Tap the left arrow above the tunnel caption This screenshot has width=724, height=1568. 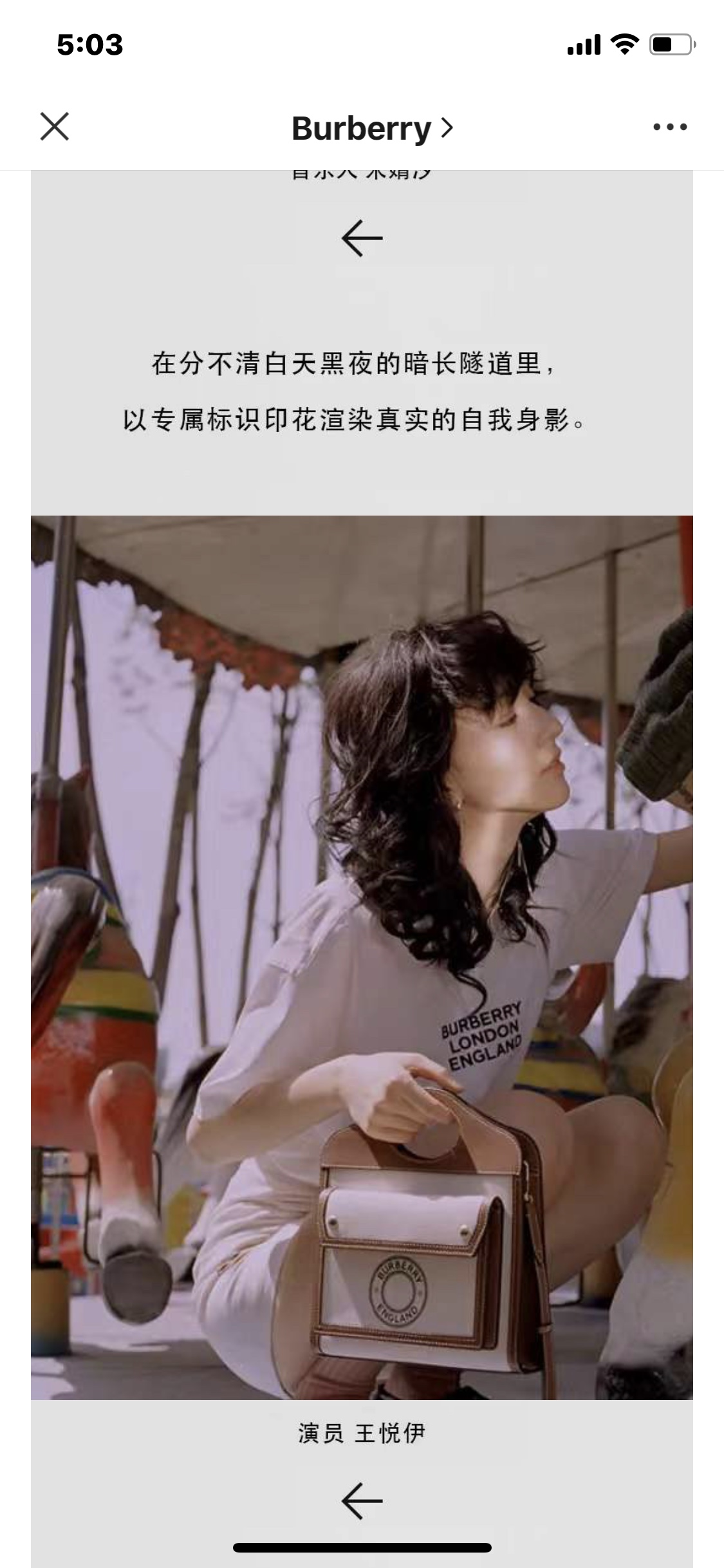(362, 238)
